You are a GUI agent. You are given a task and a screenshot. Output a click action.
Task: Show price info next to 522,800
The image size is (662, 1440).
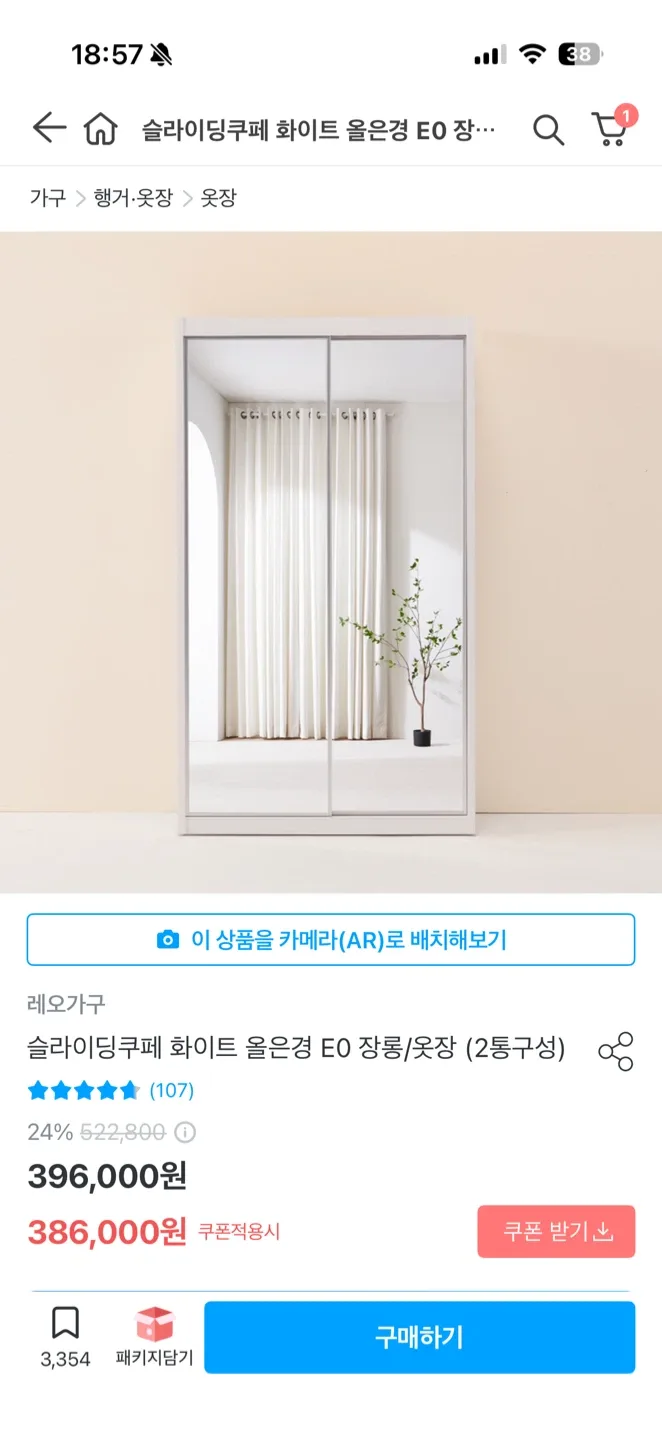185,1133
